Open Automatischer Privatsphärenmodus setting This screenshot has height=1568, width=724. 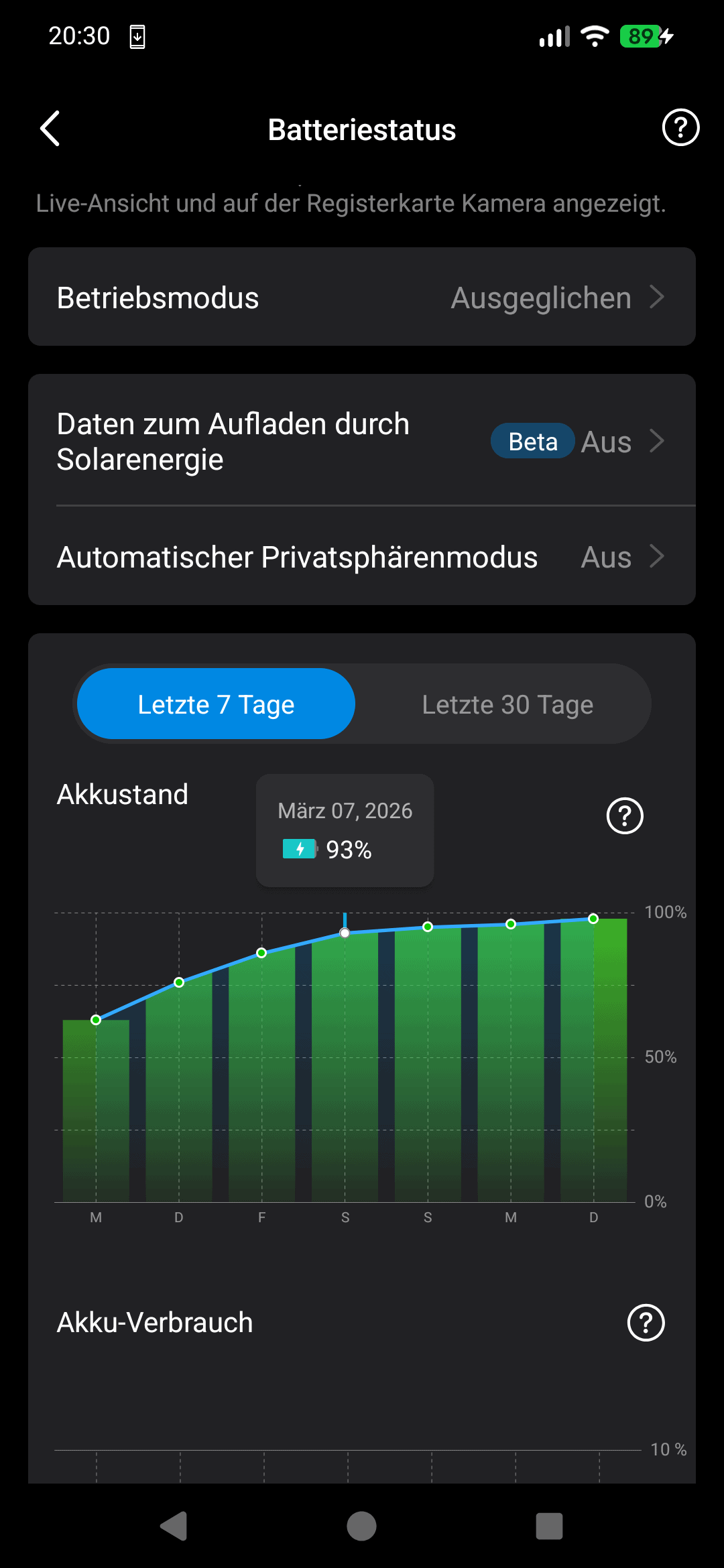click(x=362, y=557)
